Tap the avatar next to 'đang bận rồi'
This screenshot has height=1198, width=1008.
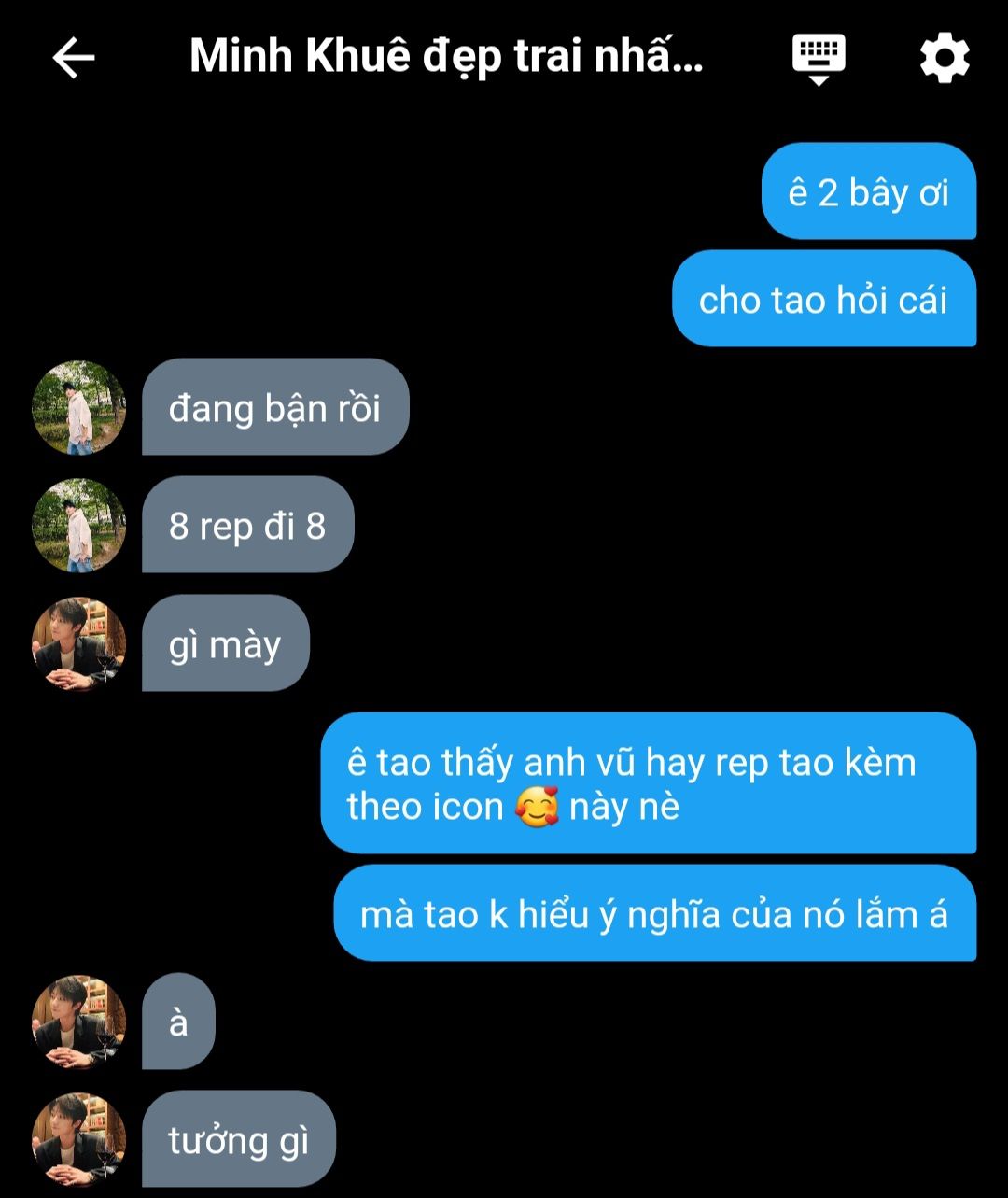click(x=79, y=407)
